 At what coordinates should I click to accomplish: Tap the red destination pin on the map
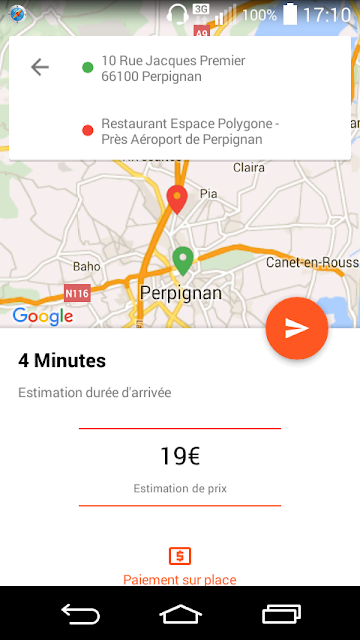tap(177, 199)
